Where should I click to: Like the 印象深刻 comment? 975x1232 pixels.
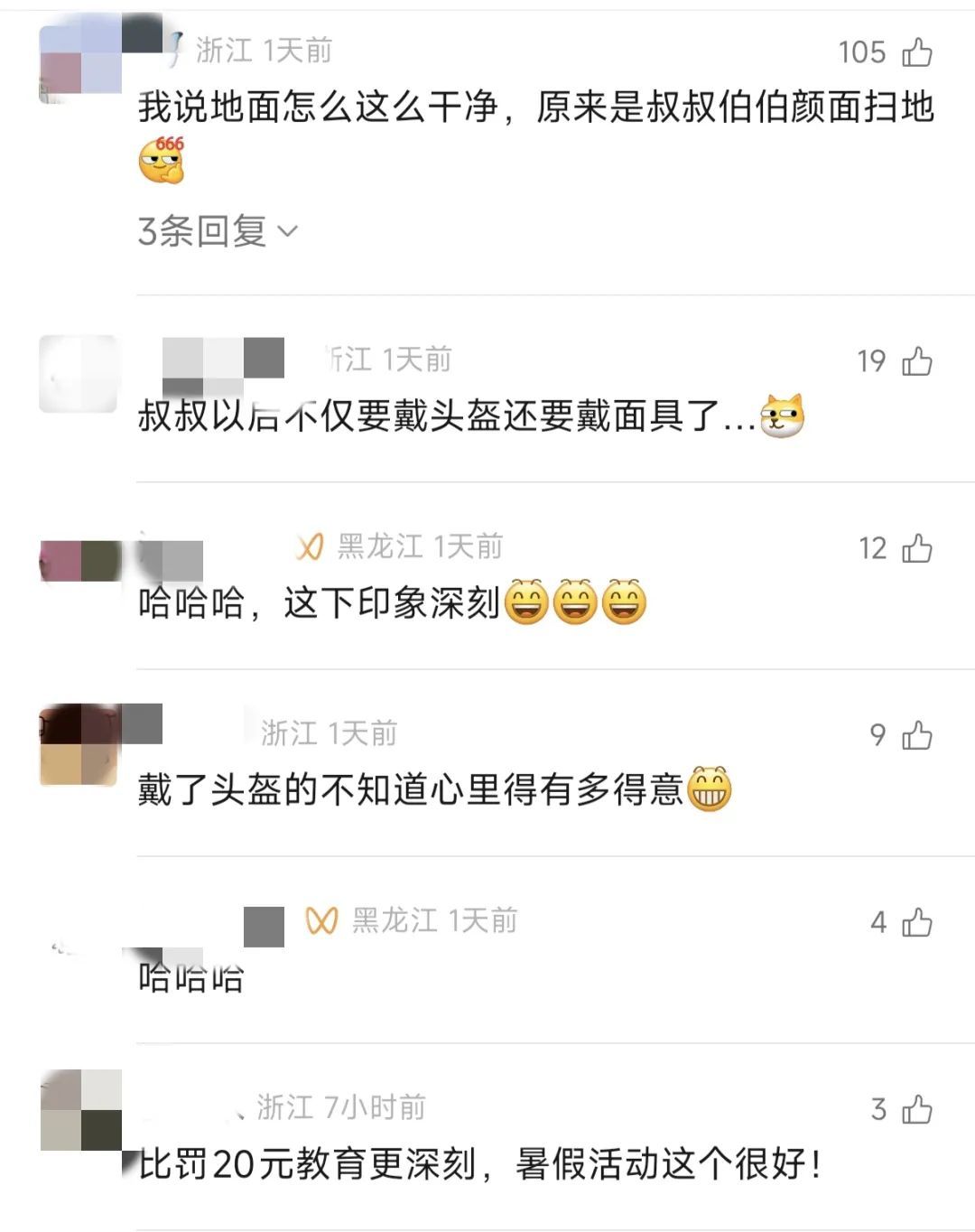(917, 548)
